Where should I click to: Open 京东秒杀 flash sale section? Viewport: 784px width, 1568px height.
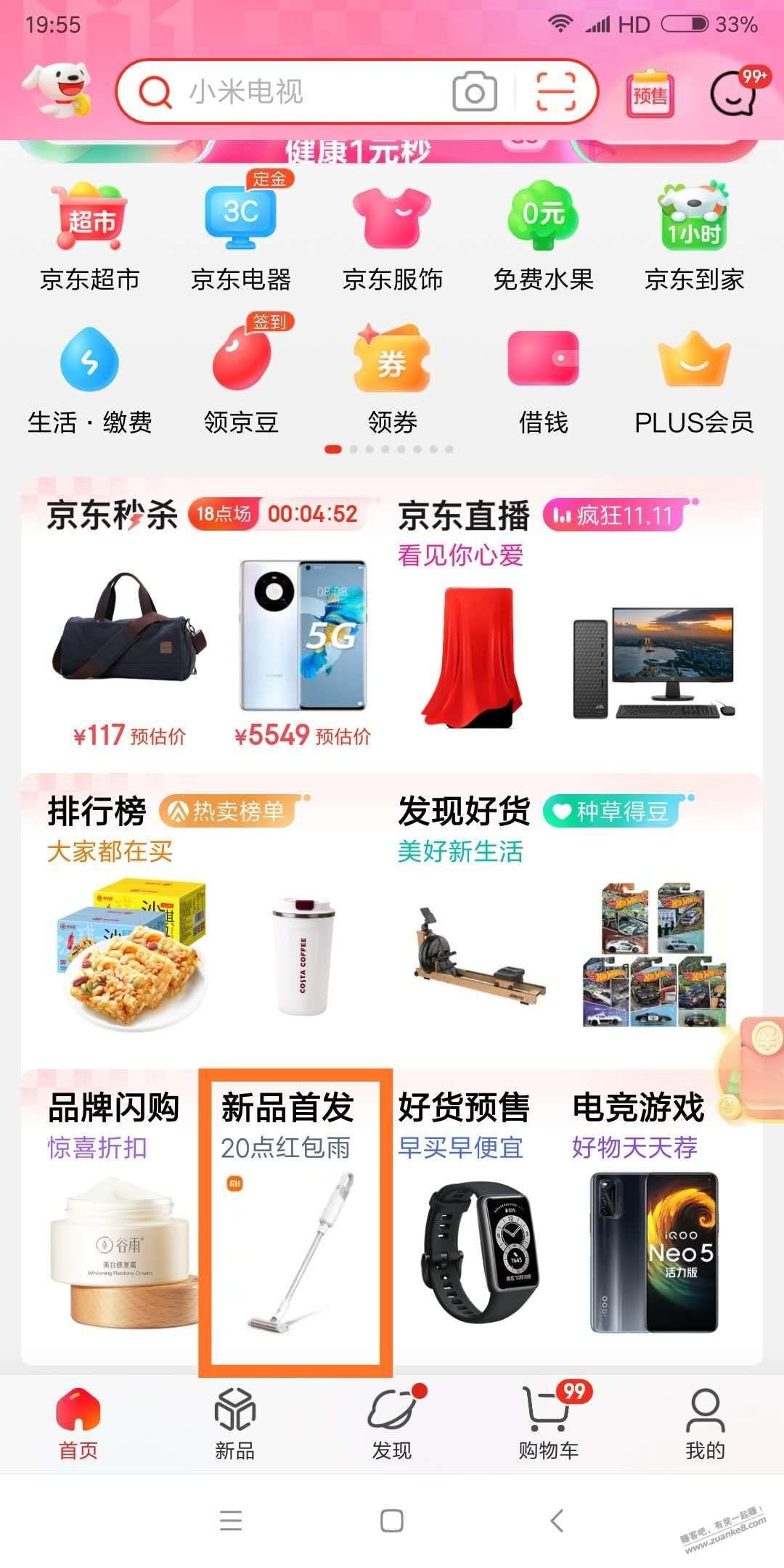pos(113,515)
